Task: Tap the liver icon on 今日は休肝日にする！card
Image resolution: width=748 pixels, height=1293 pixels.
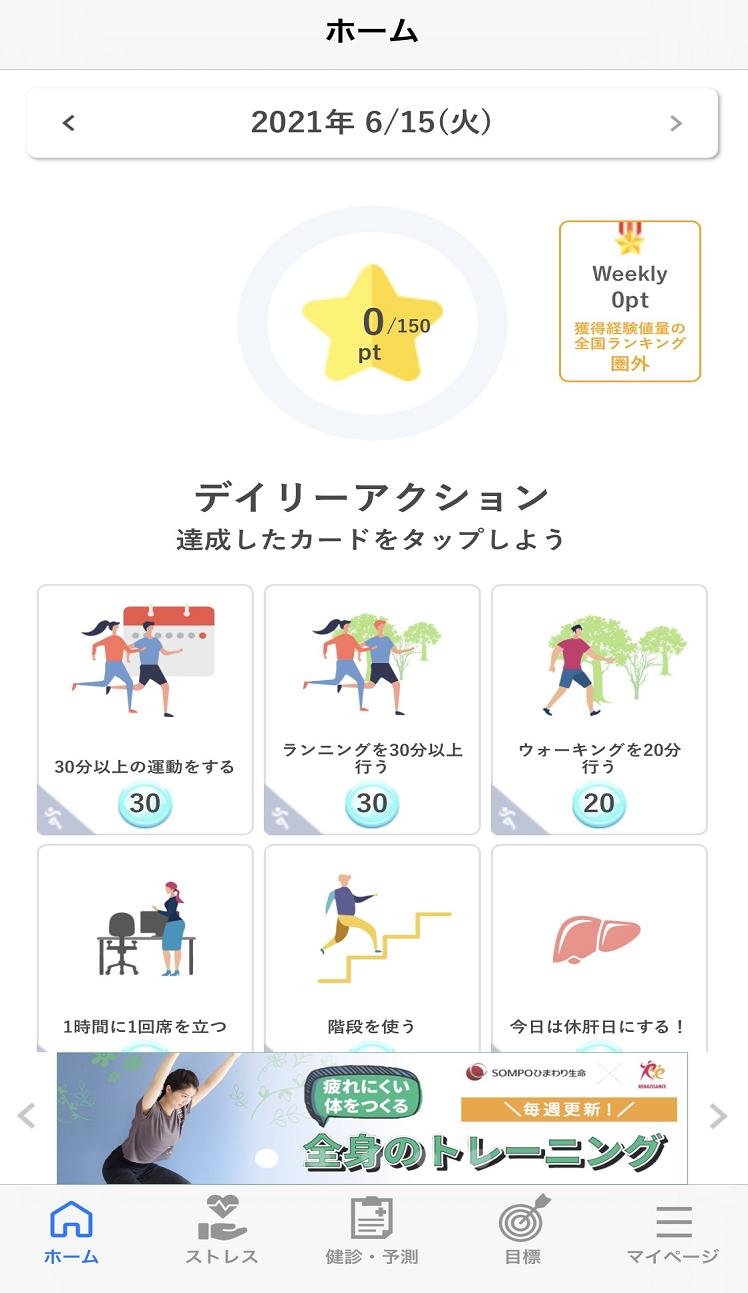Action: click(598, 940)
